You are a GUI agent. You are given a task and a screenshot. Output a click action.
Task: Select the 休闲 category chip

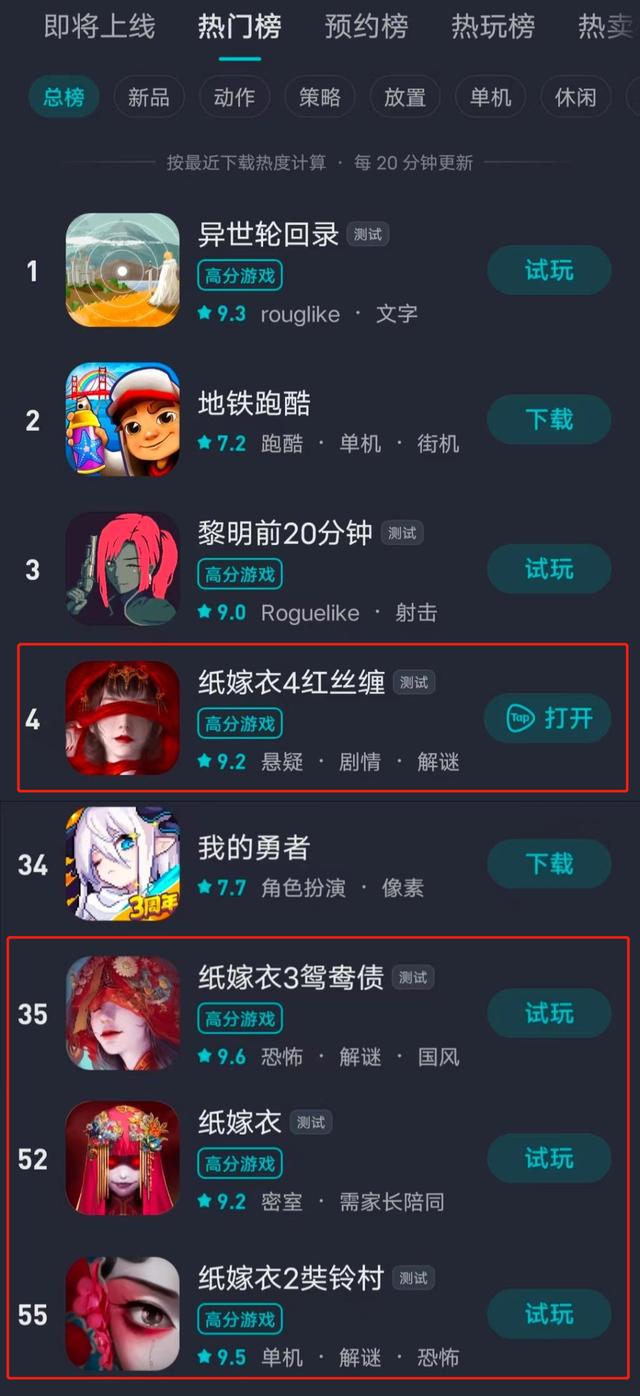[576, 97]
